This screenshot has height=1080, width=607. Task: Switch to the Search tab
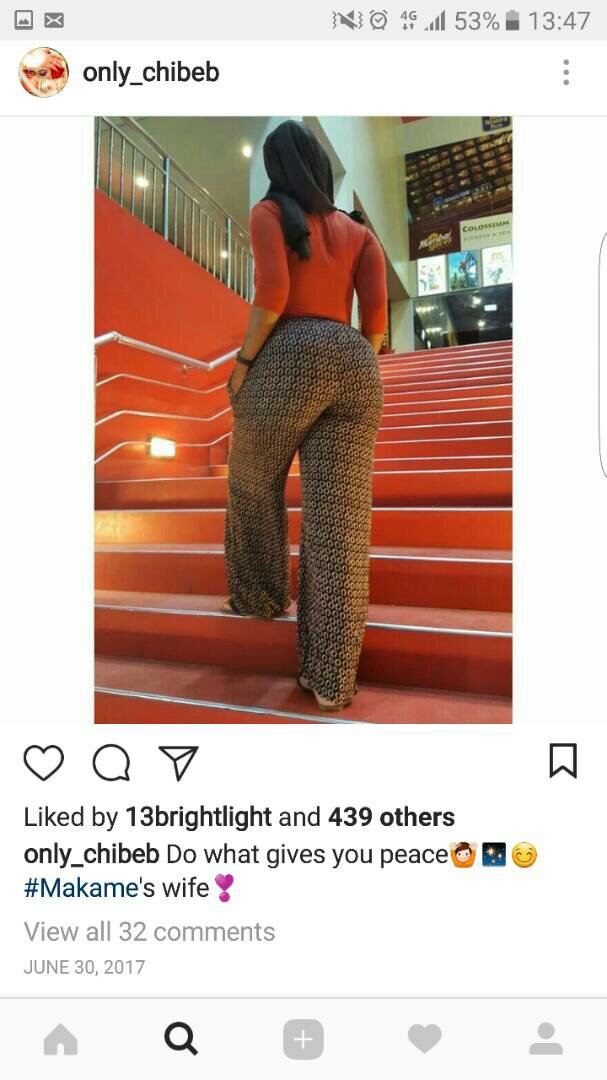[181, 1039]
